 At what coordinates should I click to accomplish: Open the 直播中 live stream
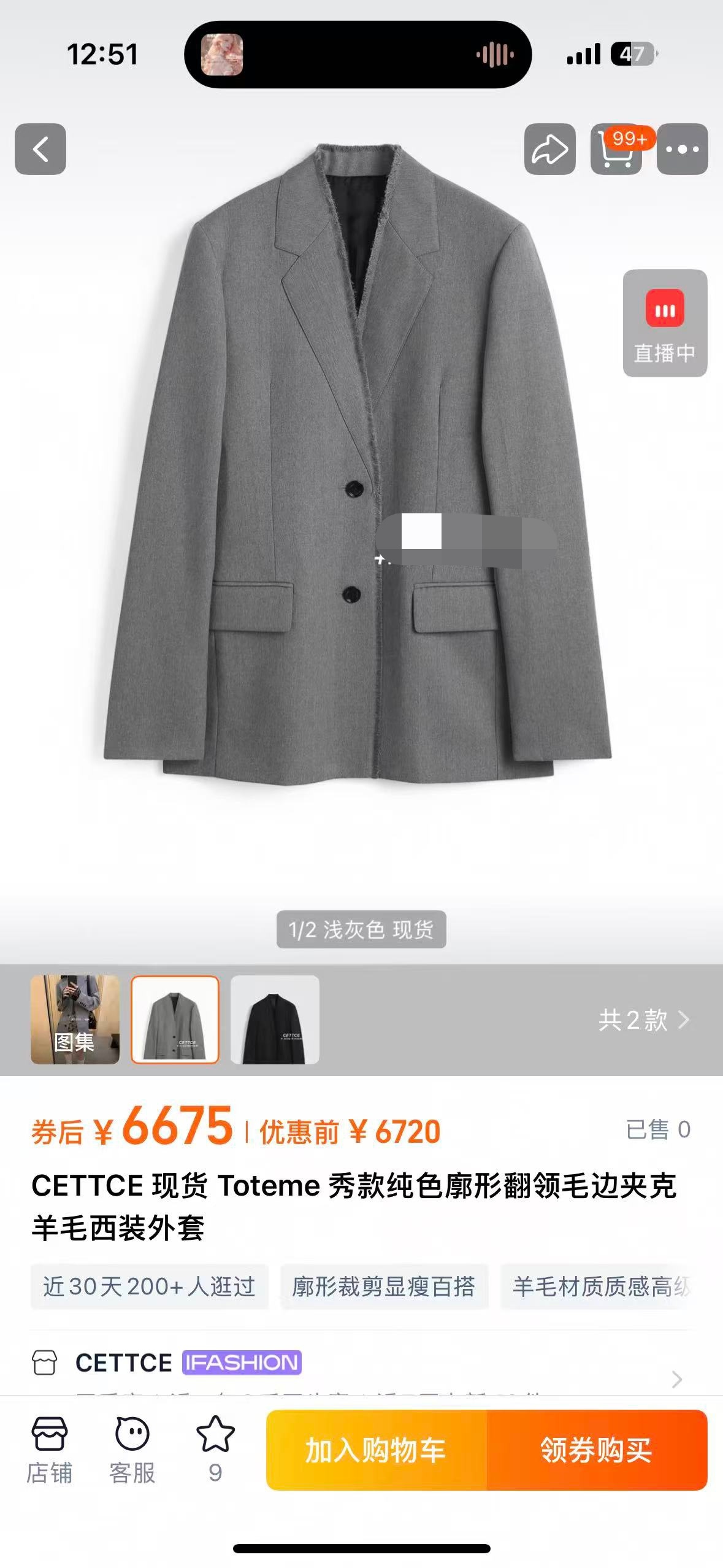tap(665, 323)
